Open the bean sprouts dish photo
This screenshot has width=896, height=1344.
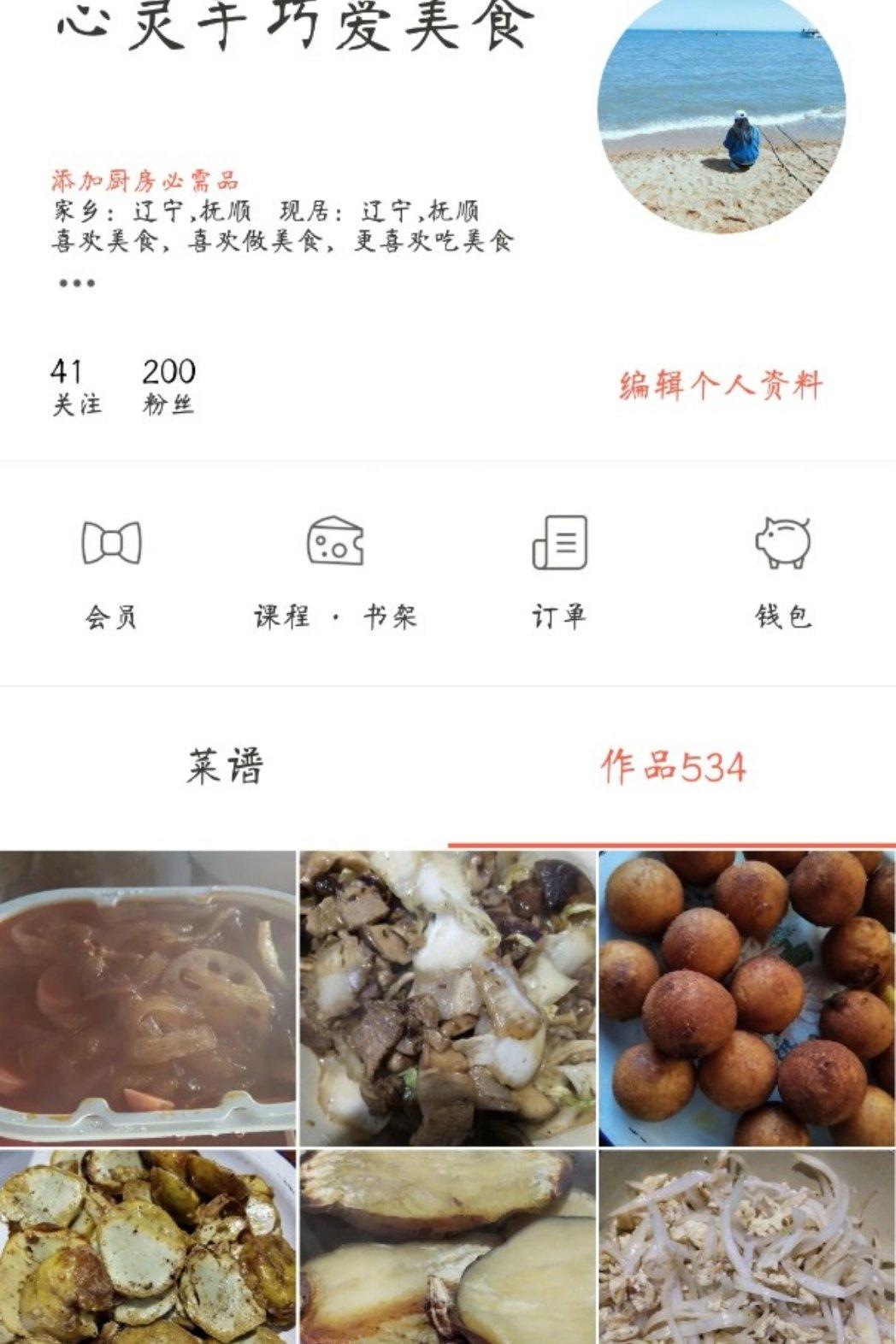coord(747,1247)
